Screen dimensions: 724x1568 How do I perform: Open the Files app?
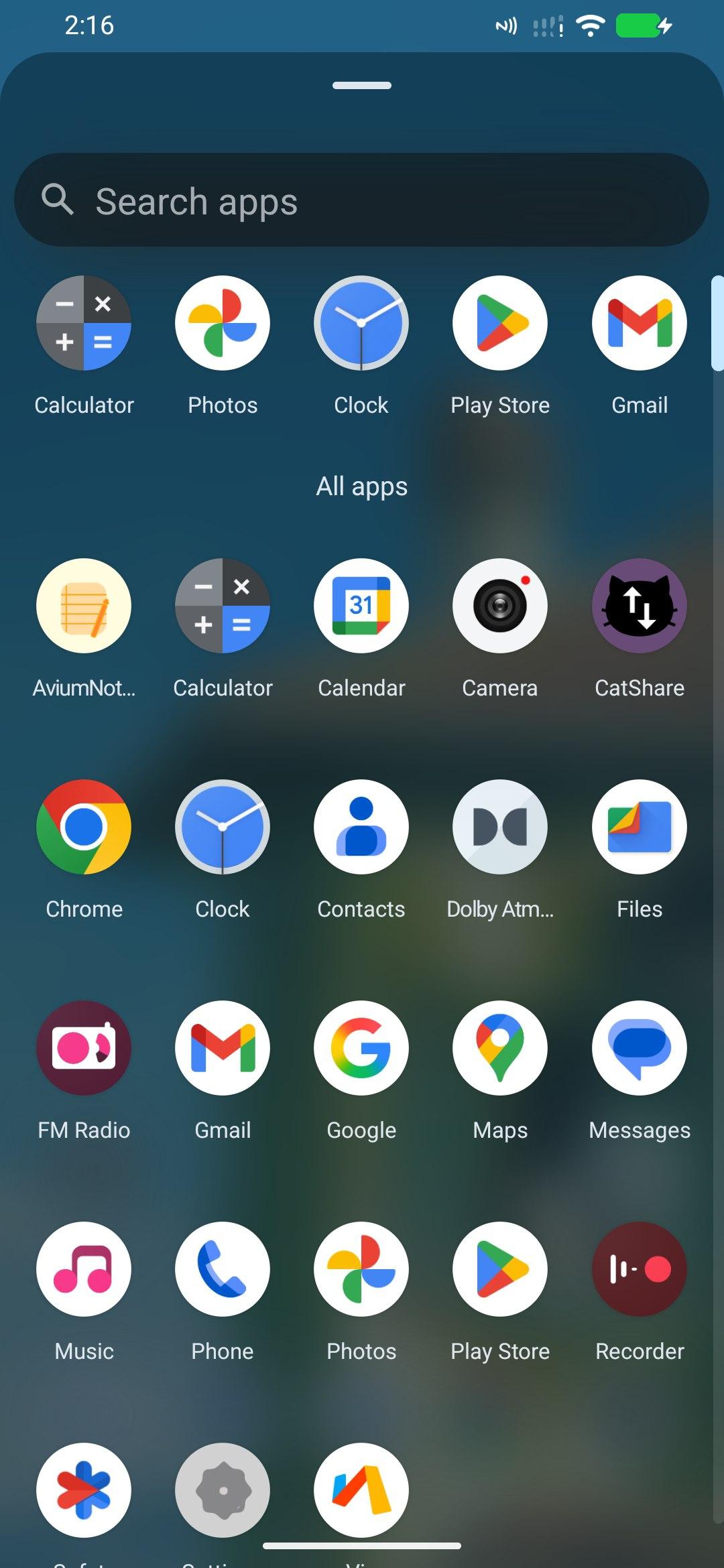[x=639, y=828]
